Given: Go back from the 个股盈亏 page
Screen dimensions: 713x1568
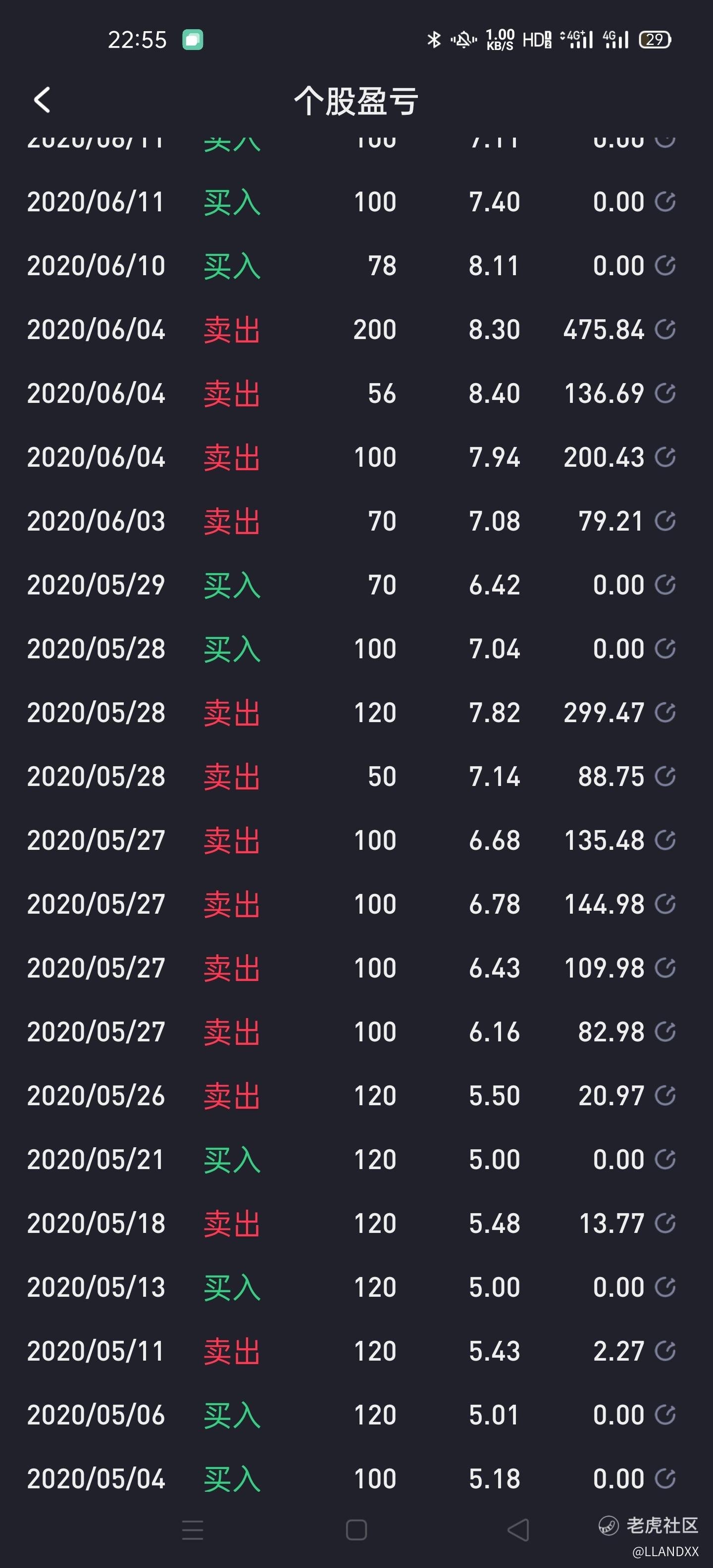Looking at the screenshot, I should [x=42, y=100].
